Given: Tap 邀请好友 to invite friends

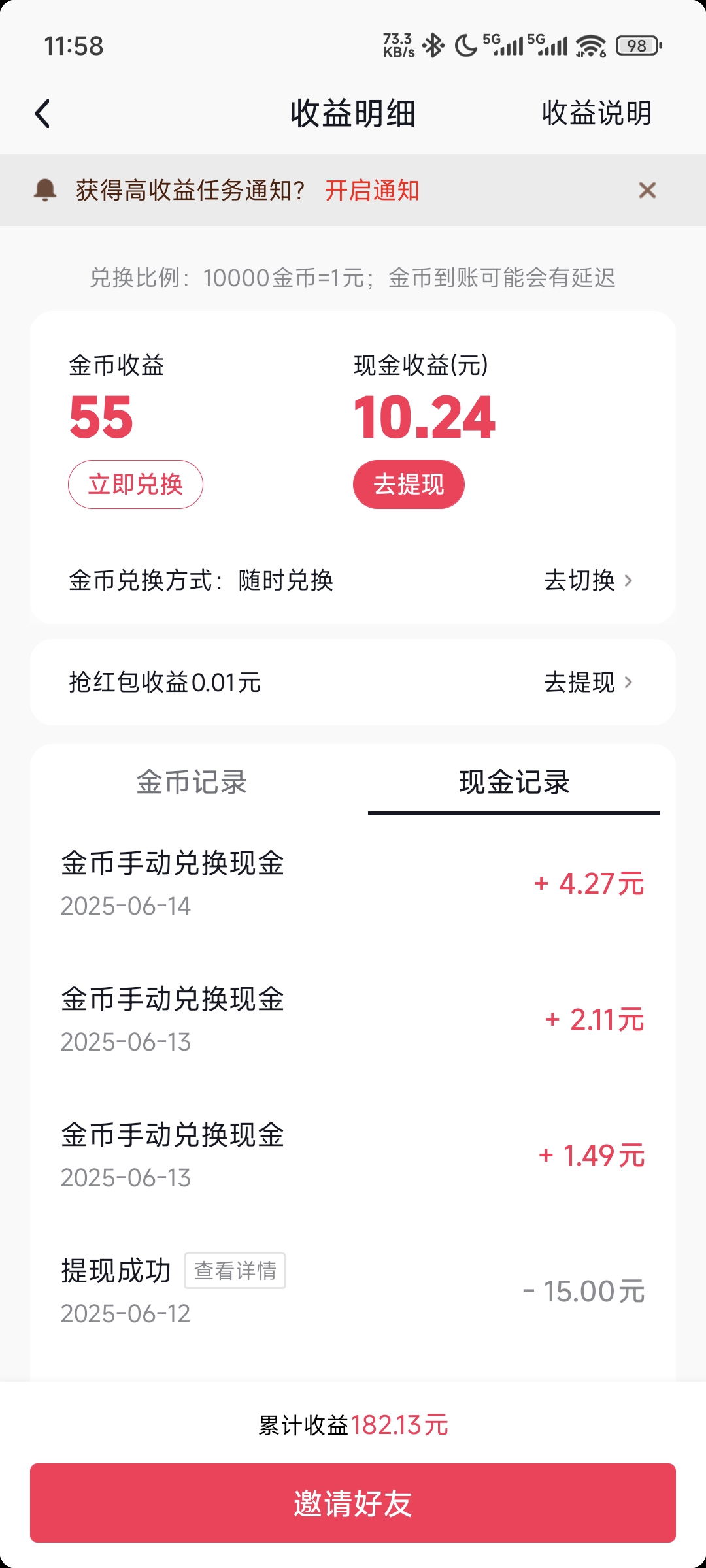Looking at the screenshot, I should click(353, 1503).
